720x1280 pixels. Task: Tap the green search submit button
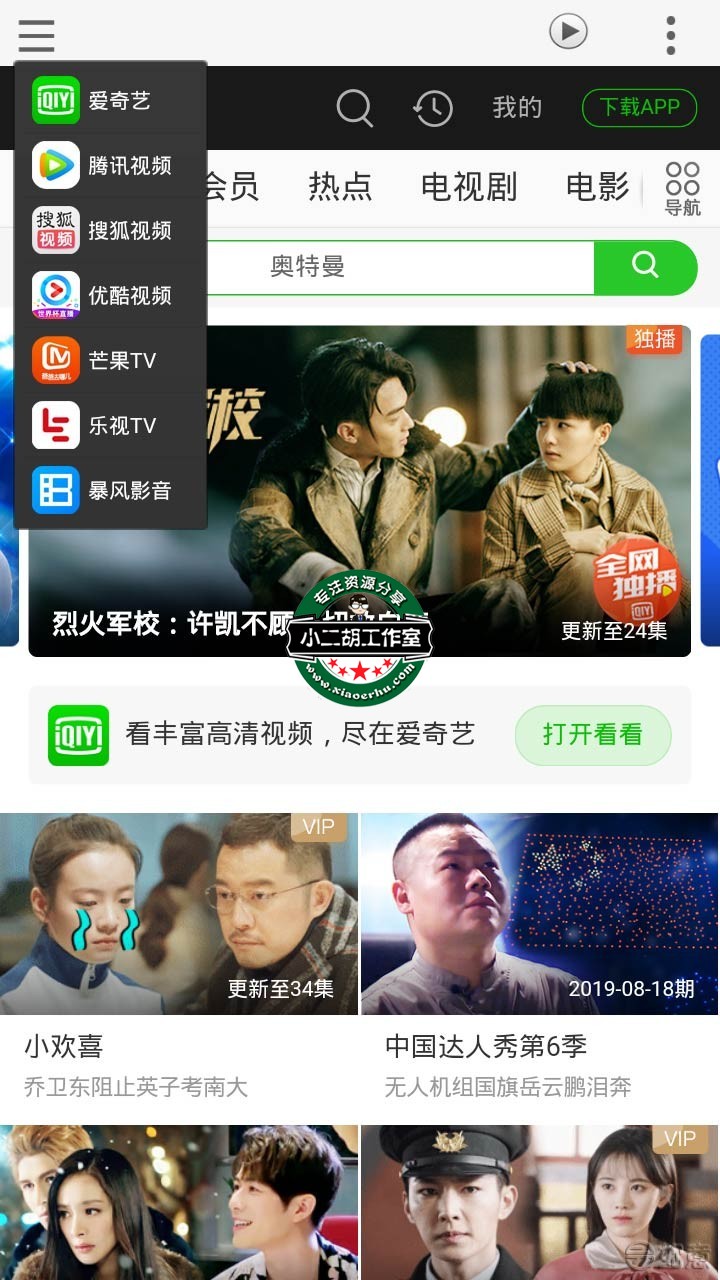point(645,267)
